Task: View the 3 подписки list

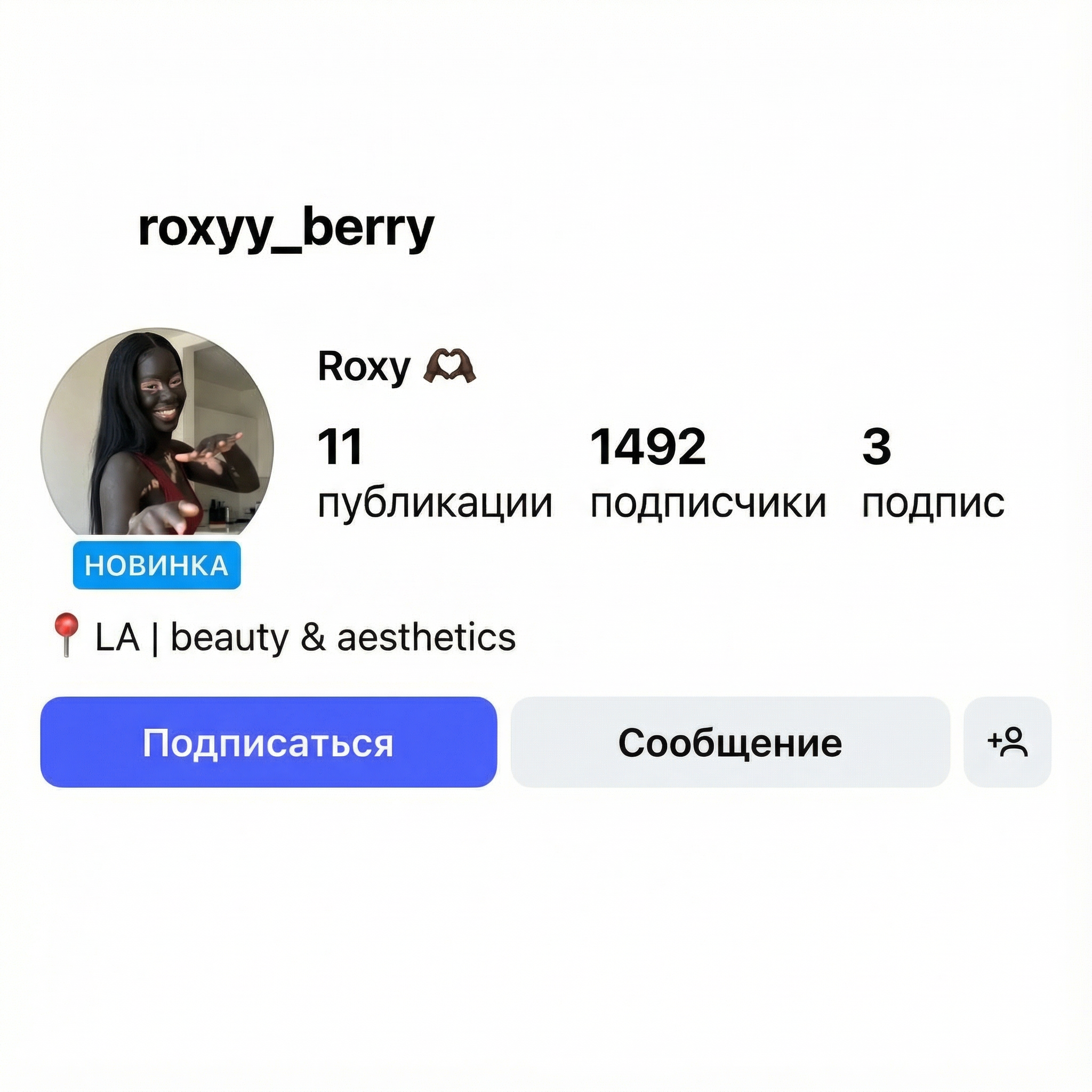Action: [933, 472]
